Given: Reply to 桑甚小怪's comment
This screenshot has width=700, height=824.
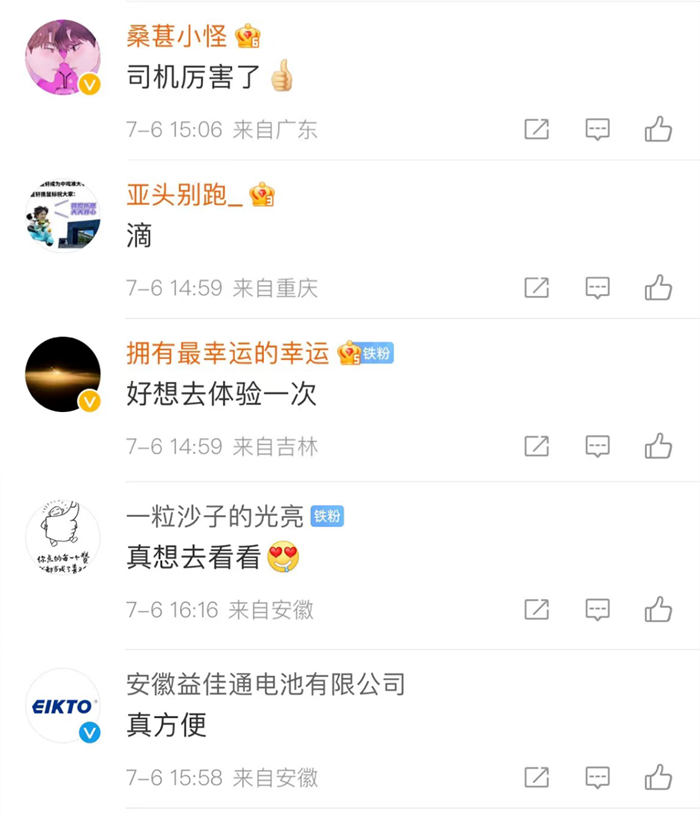Looking at the screenshot, I should [x=597, y=129].
